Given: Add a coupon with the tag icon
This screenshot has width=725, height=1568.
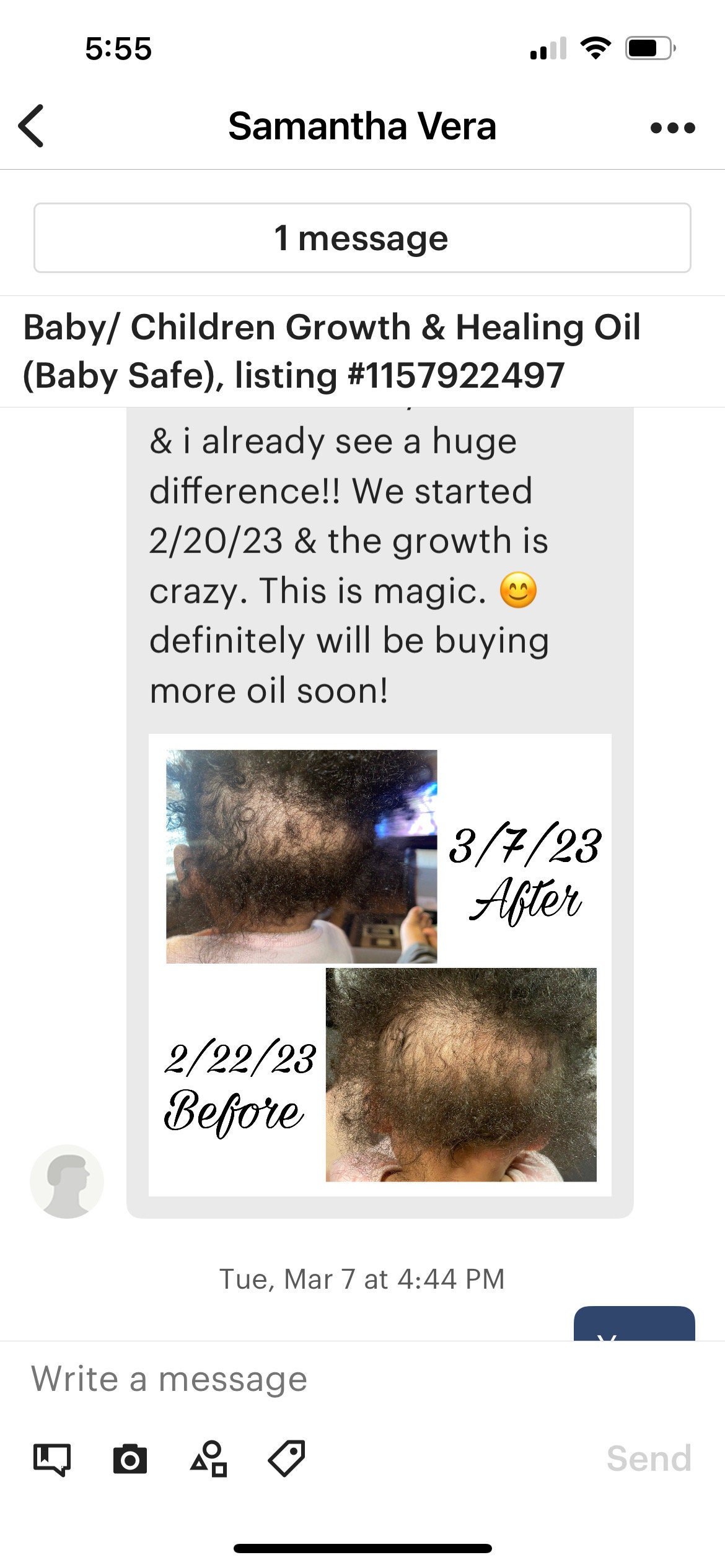Looking at the screenshot, I should 286,1459.
